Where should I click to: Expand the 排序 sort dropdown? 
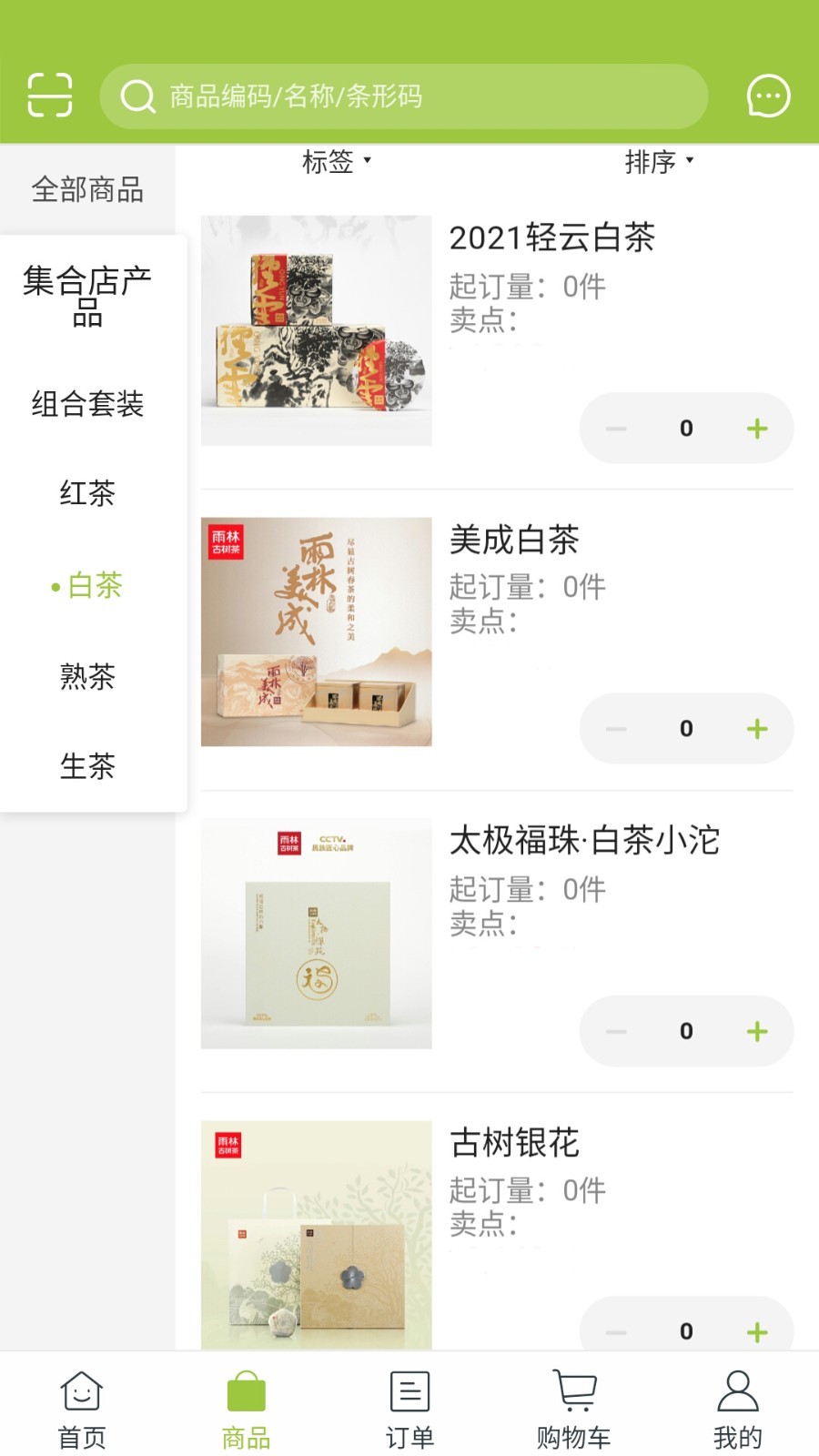pos(659,162)
